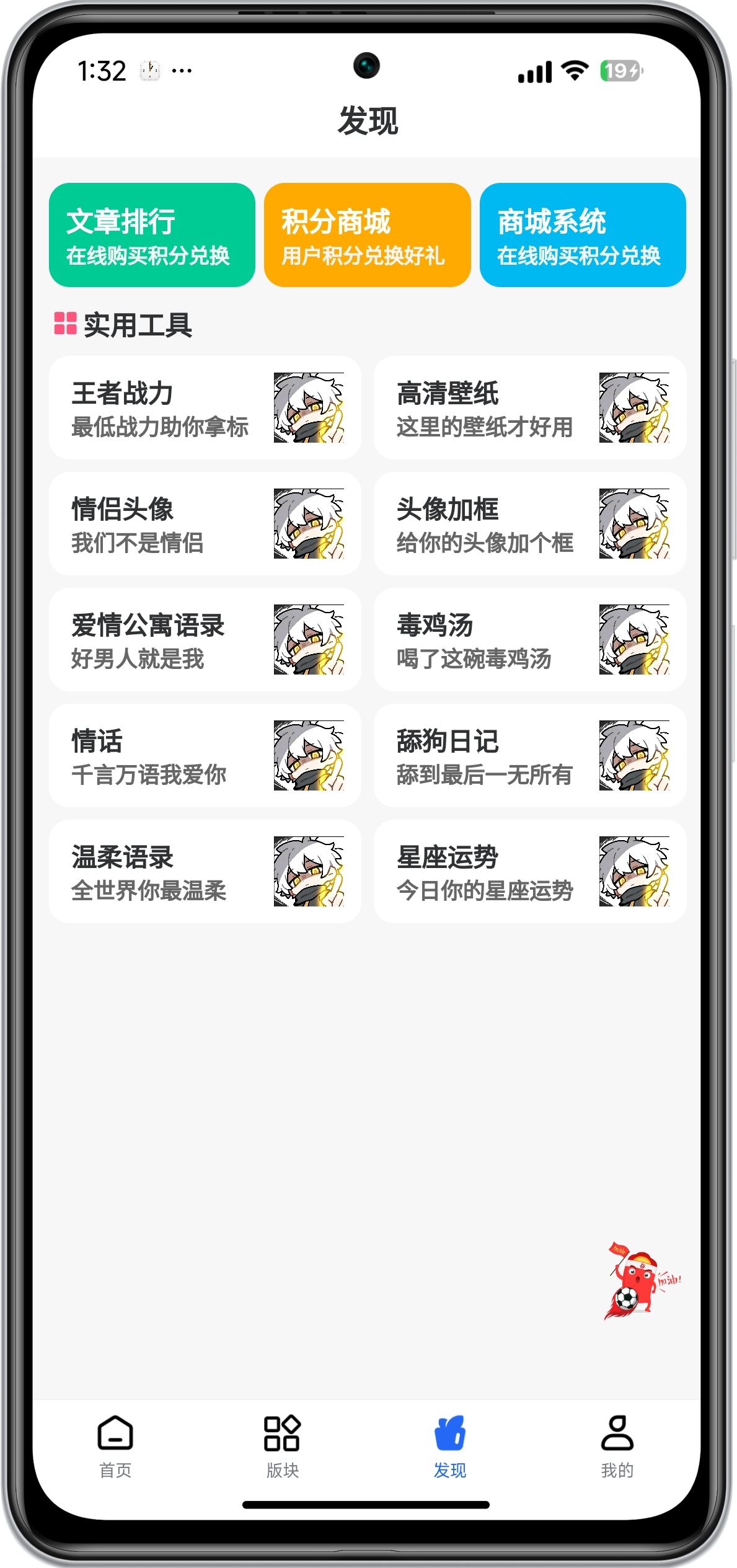Open the 王者战力 tool
Viewport: 737px width, 1568px height.
(205, 408)
